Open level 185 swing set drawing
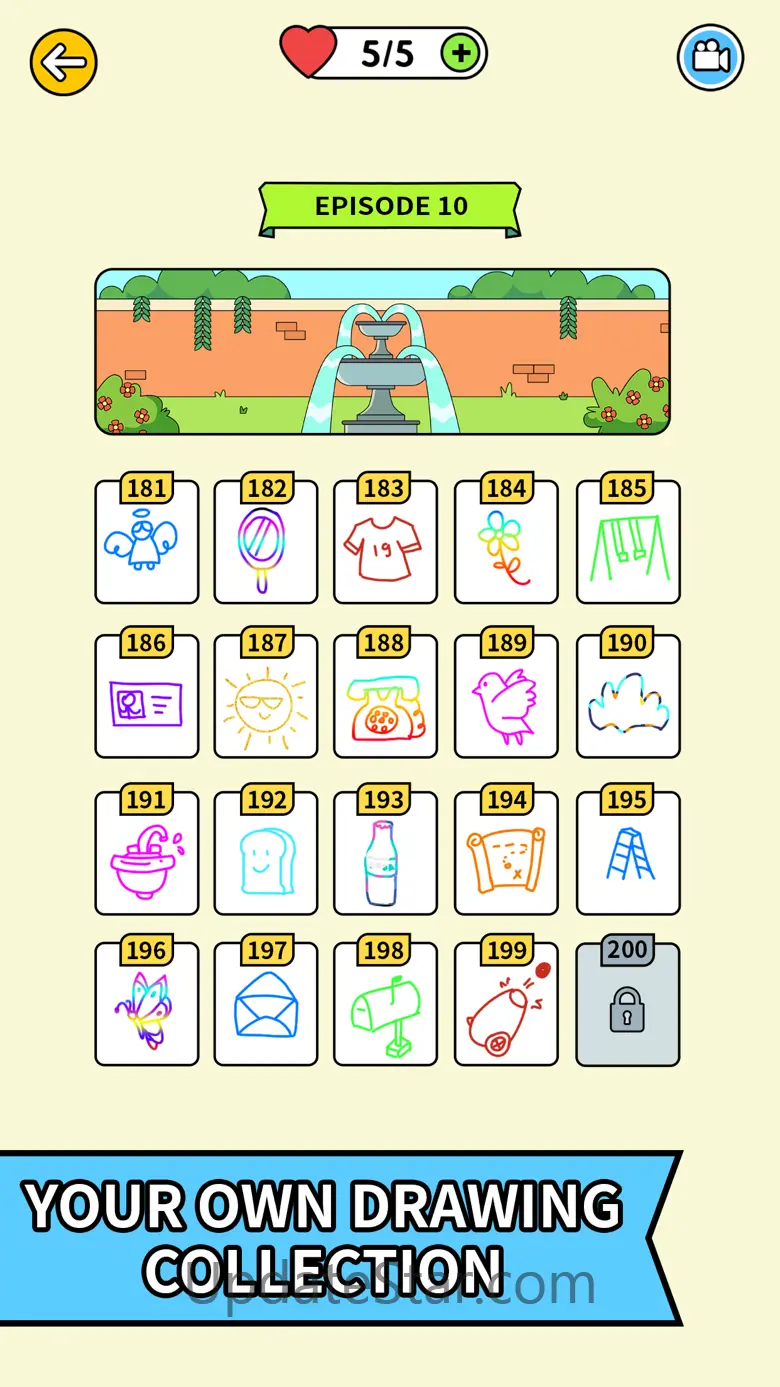 628,544
